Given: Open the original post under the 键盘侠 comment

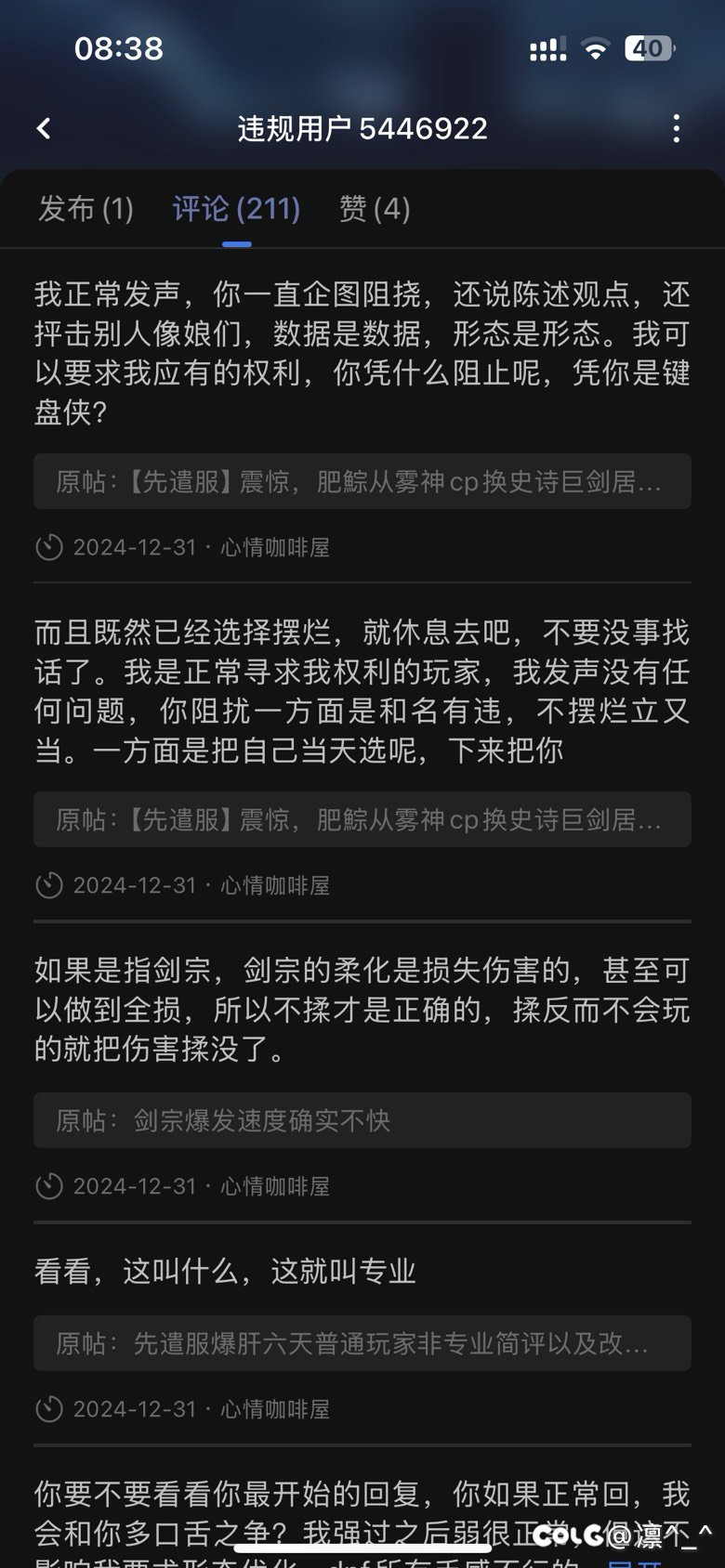Looking at the screenshot, I should click(x=362, y=481).
